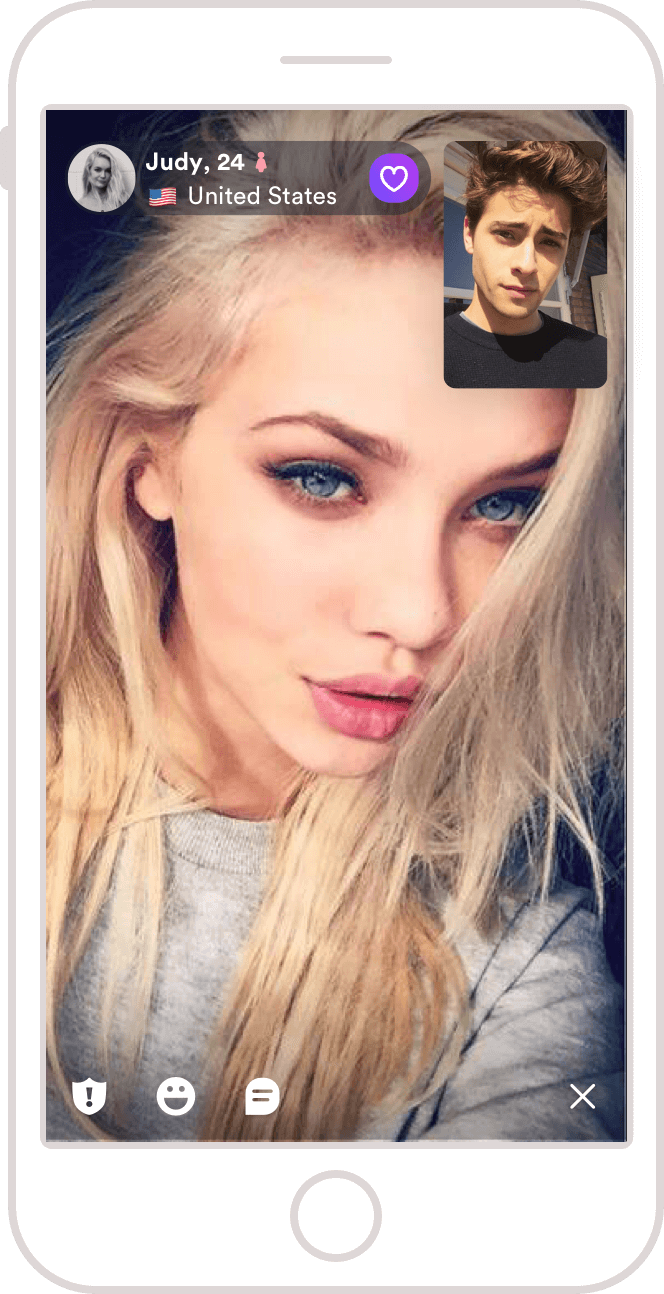Tap your own camera preview thumbnail

(x=525, y=264)
